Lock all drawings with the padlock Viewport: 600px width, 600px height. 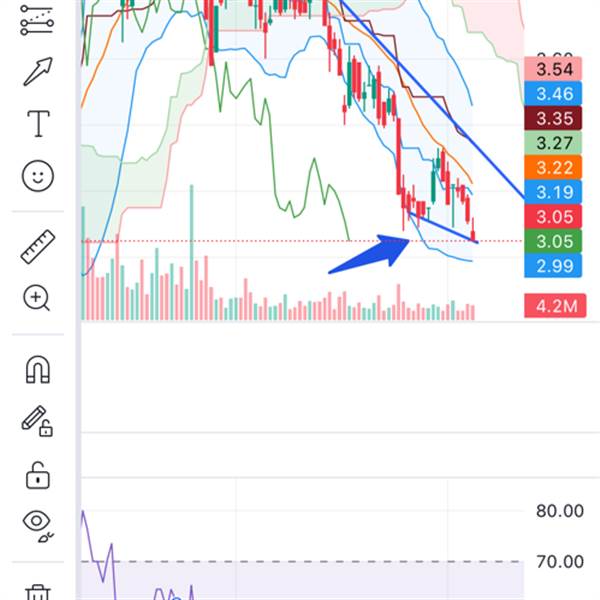click(38, 474)
